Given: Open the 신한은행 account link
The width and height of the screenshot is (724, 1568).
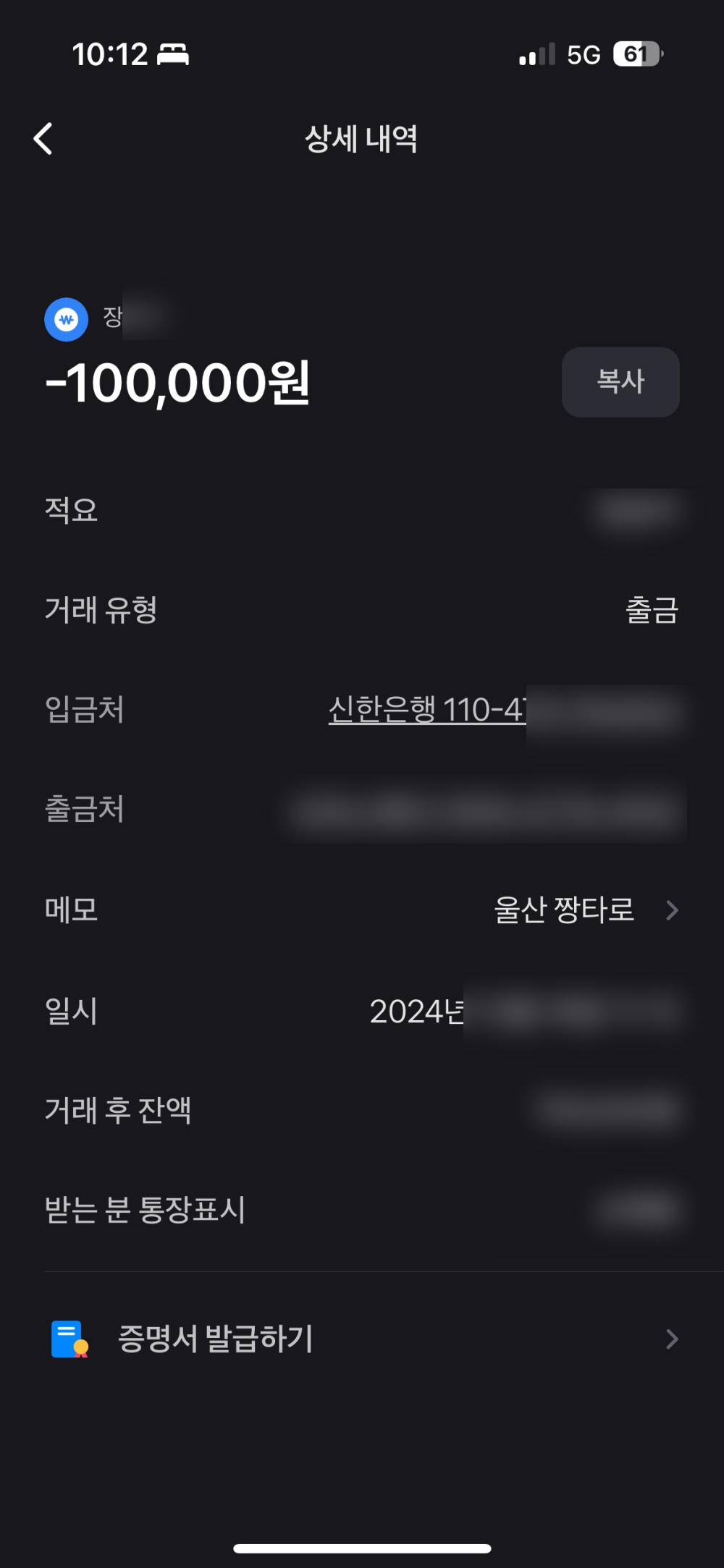Looking at the screenshot, I should tap(427, 710).
